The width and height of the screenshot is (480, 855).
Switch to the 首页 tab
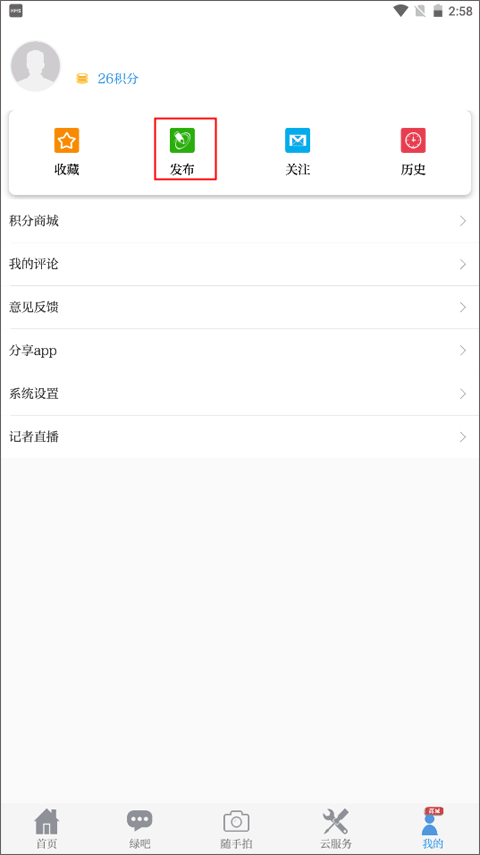(x=46, y=829)
